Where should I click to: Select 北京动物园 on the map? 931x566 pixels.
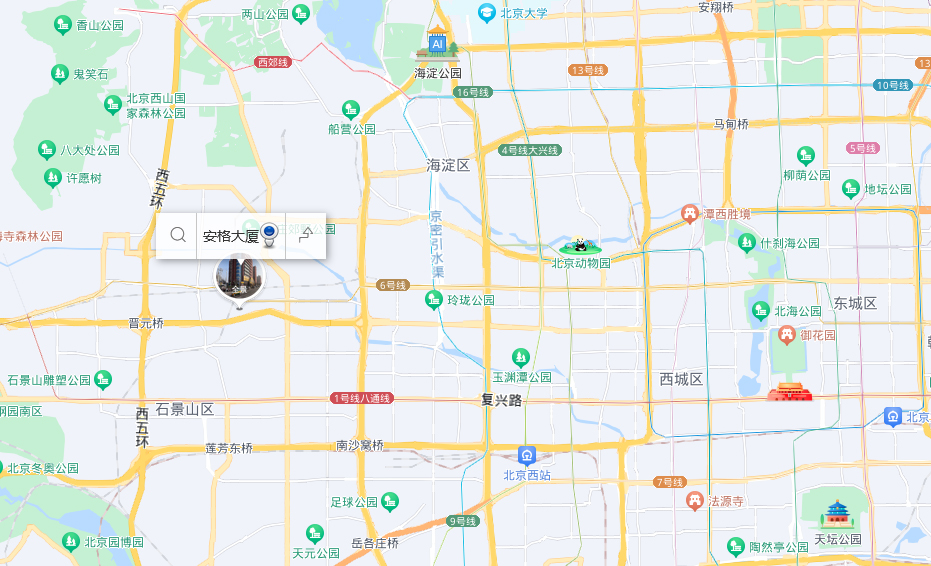click(x=580, y=246)
